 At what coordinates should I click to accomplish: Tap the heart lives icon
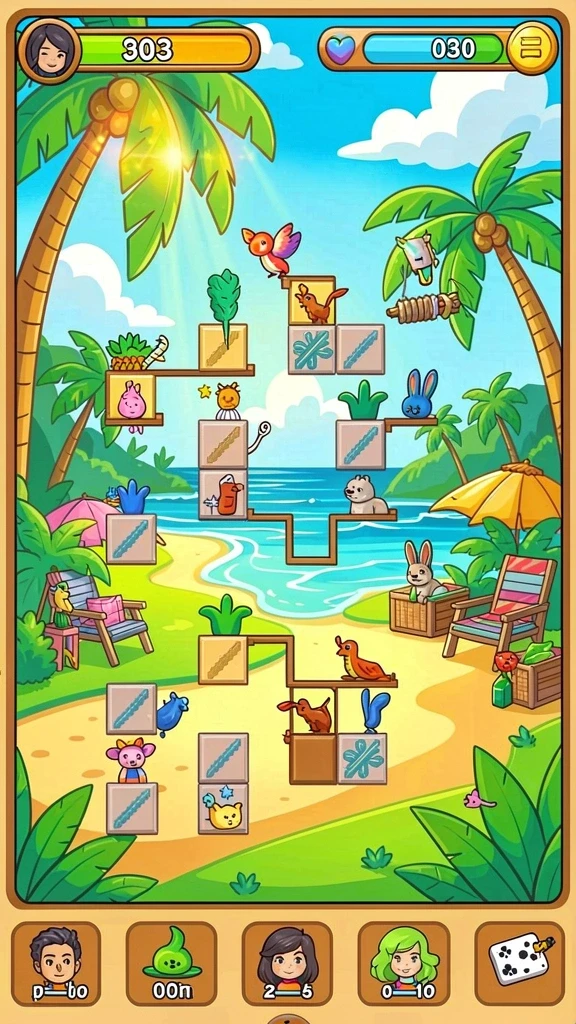[340, 49]
